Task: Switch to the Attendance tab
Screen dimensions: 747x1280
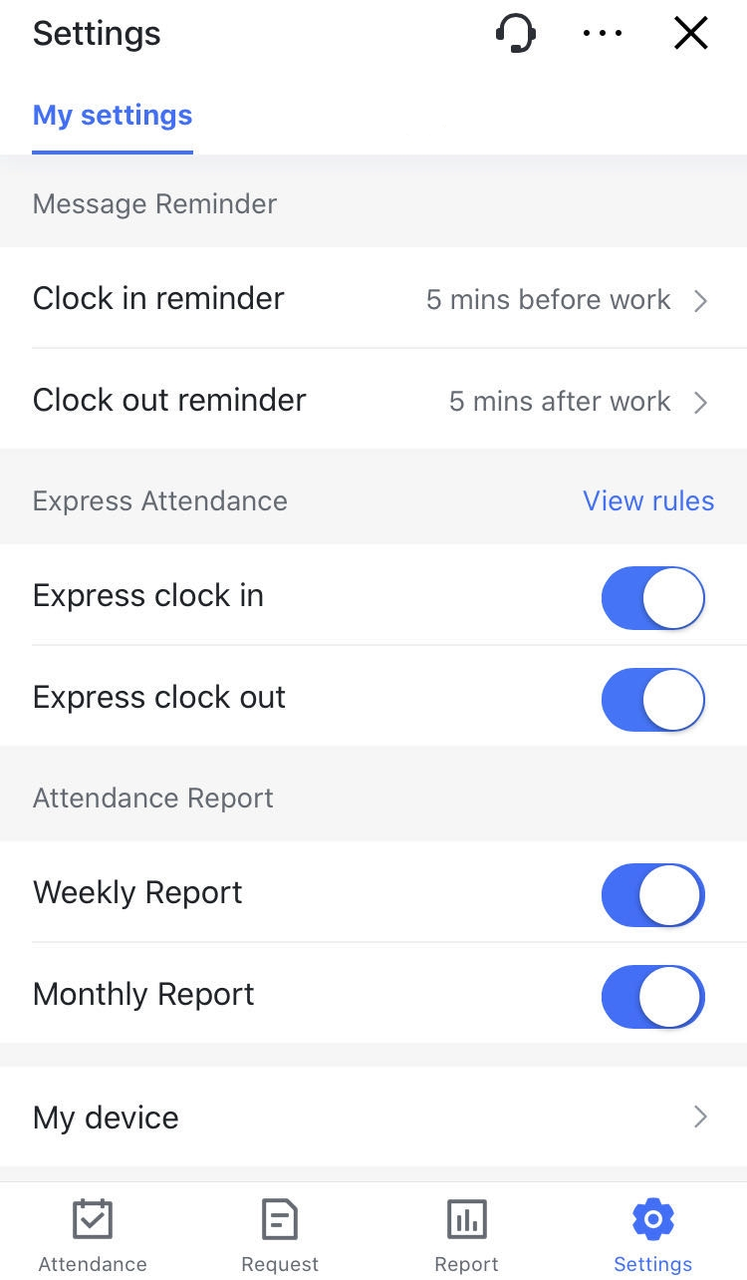Action: coord(93,1236)
